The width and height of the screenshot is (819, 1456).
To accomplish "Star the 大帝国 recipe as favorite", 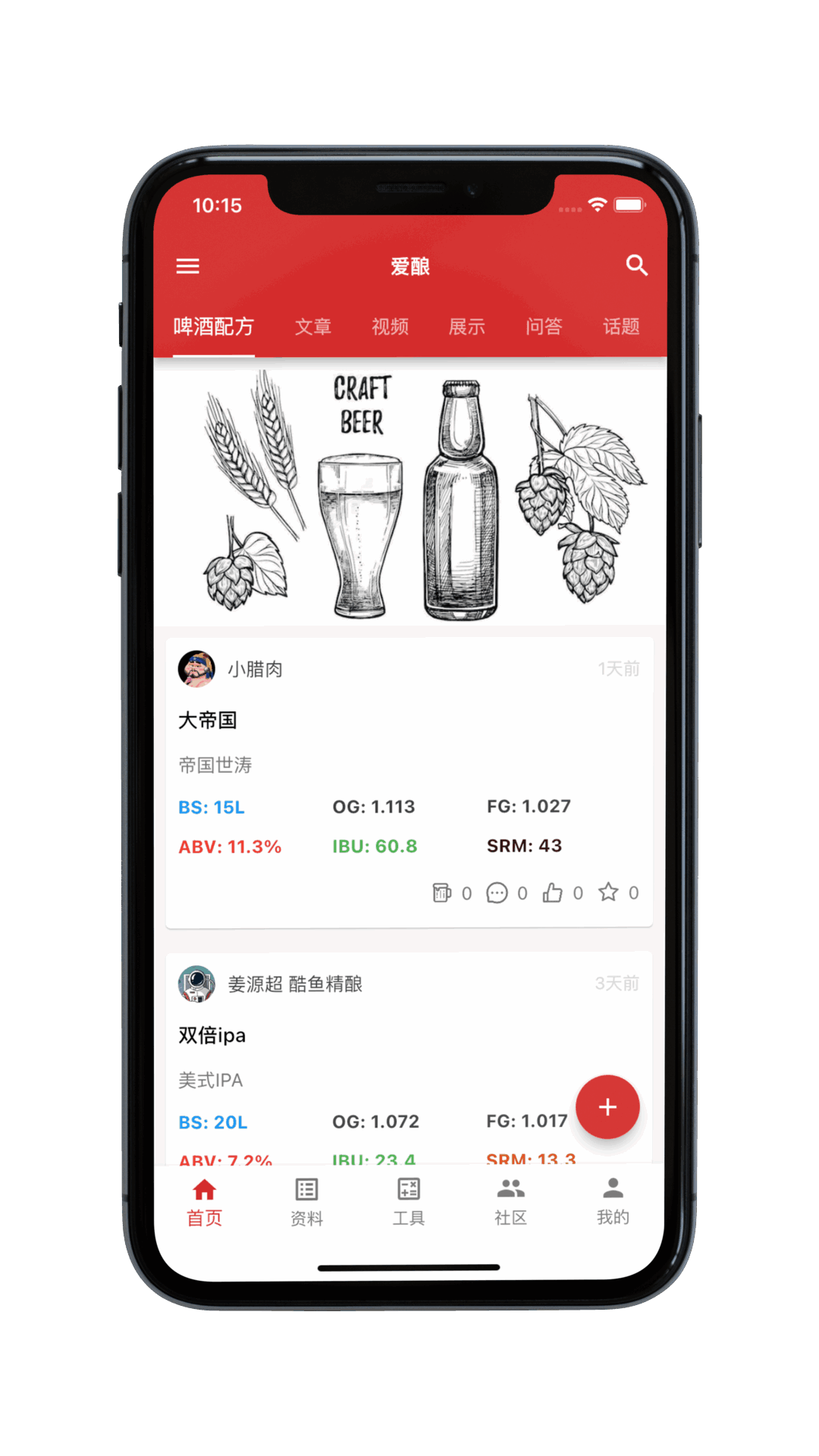I will [x=608, y=893].
